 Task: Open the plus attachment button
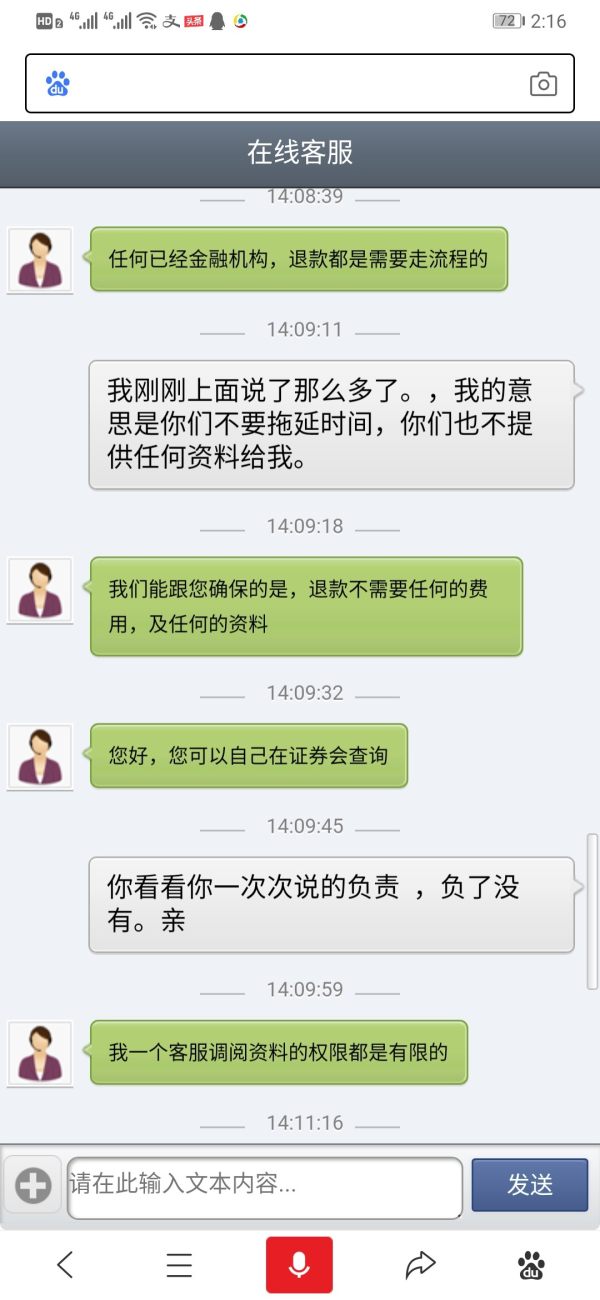pyautogui.click(x=33, y=1186)
